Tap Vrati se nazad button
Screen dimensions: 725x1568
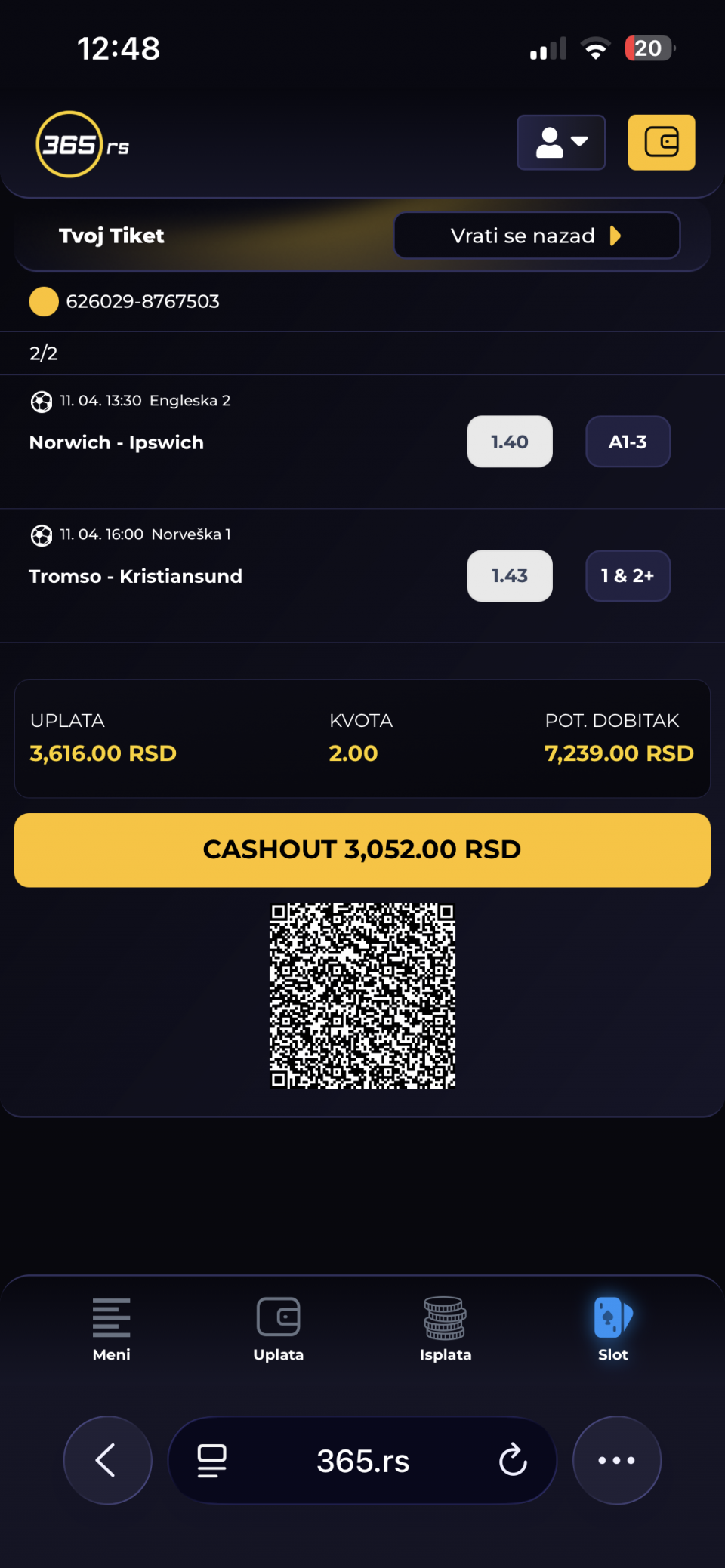pos(536,236)
